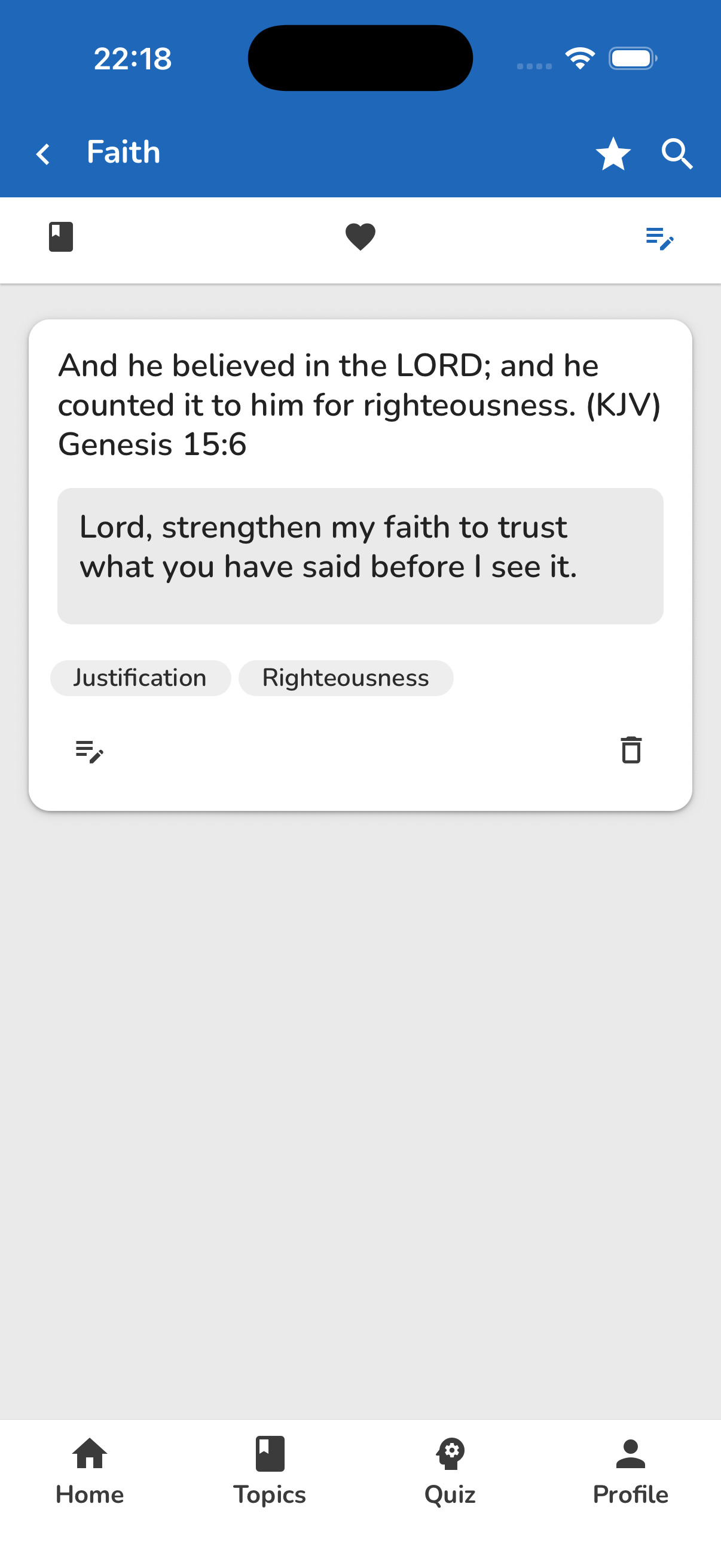Create a new note with the edit icon
721x1568 pixels.
[x=660, y=239]
